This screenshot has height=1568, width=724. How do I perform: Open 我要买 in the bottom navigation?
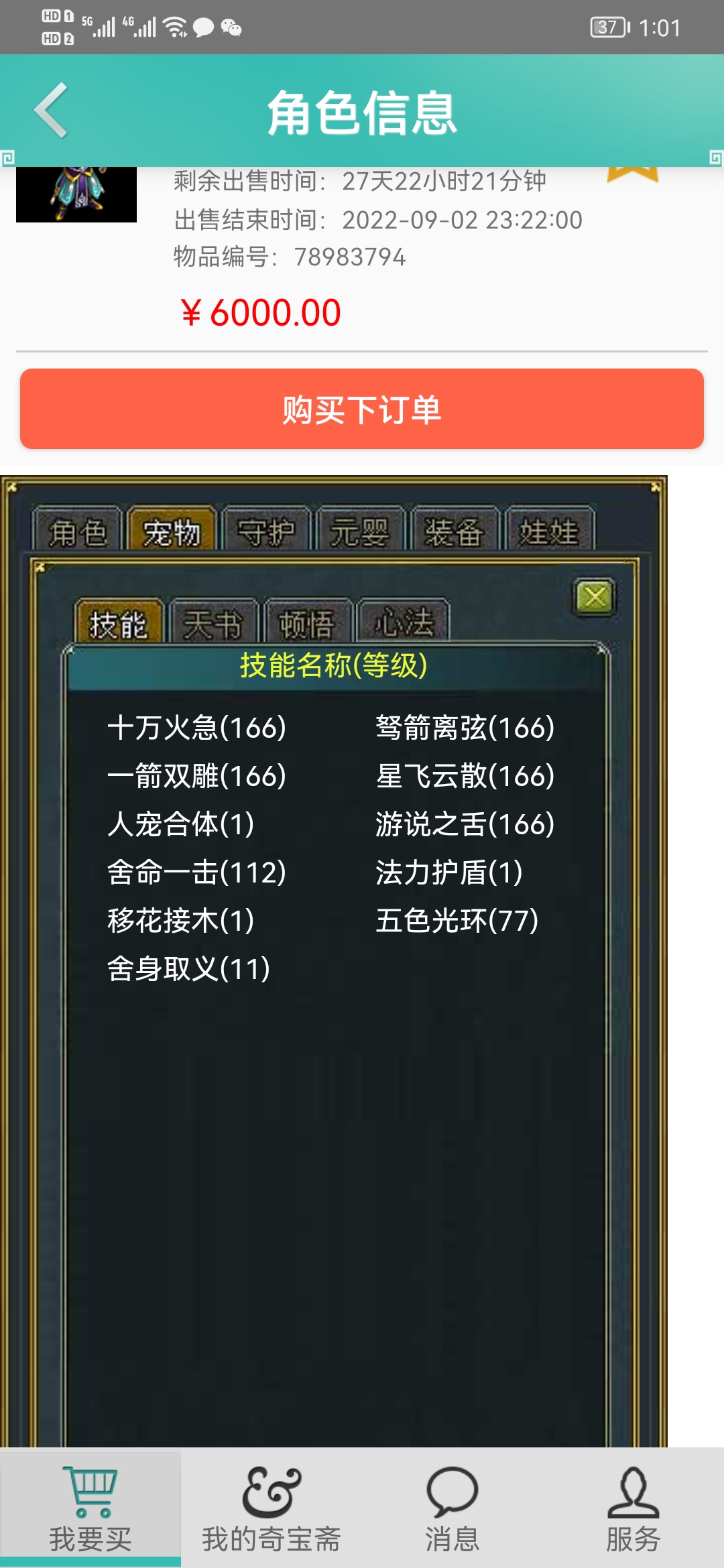(90, 1508)
